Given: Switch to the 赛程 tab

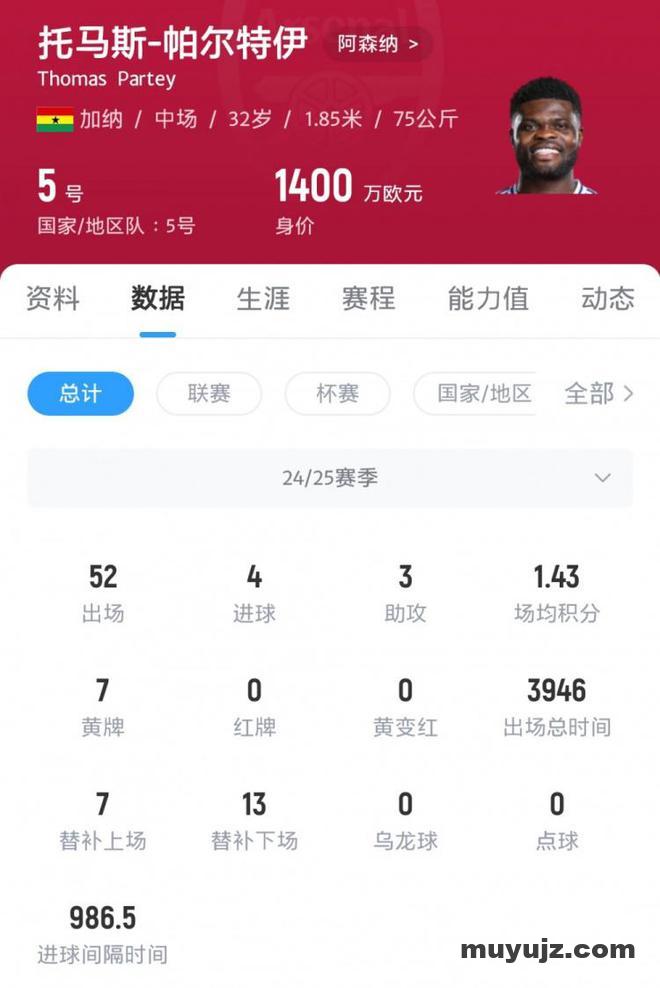Looking at the screenshot, I should click(x=368, y=298).
